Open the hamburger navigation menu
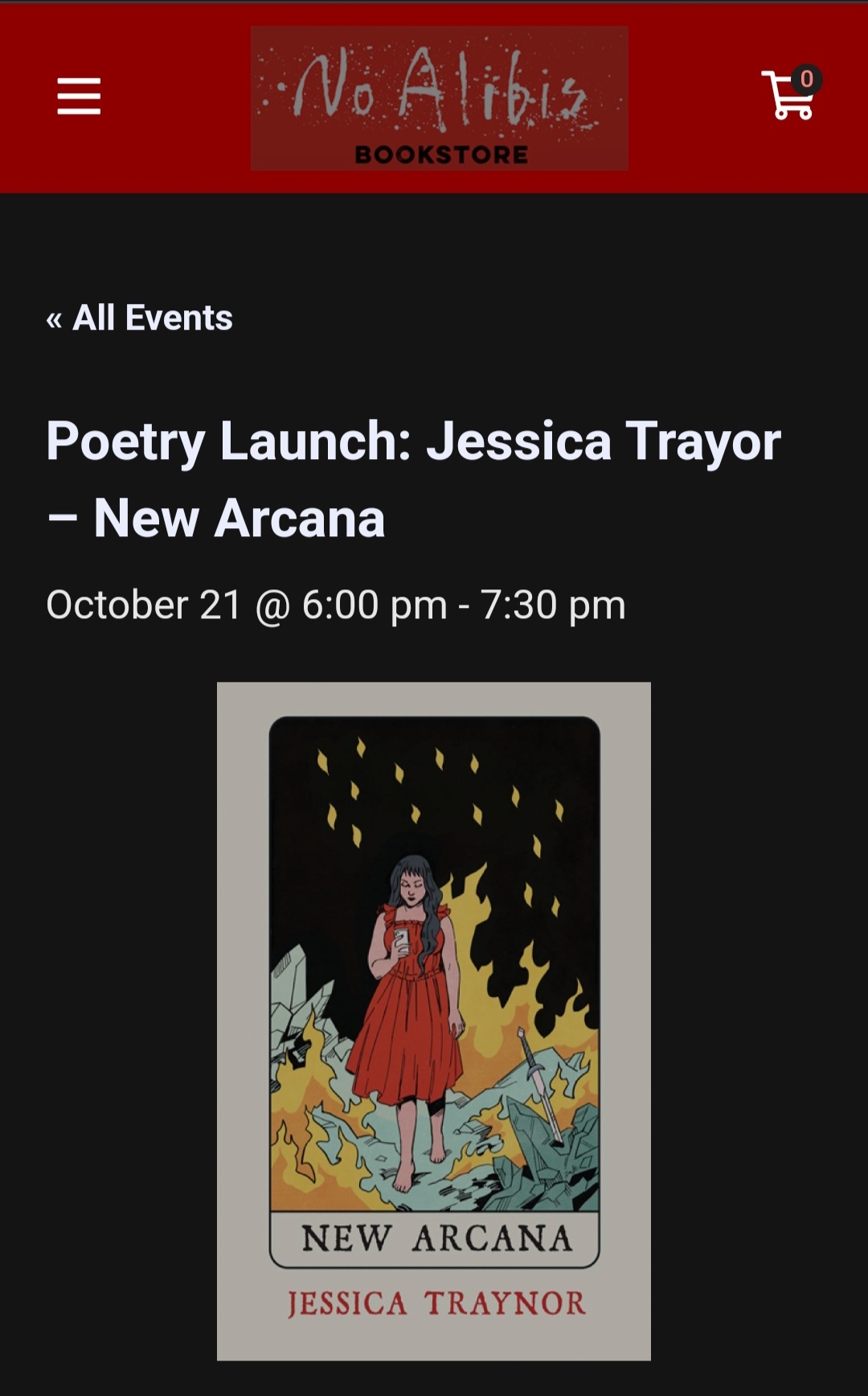This screenshot has height=1396, width=868. pos(79,96)
